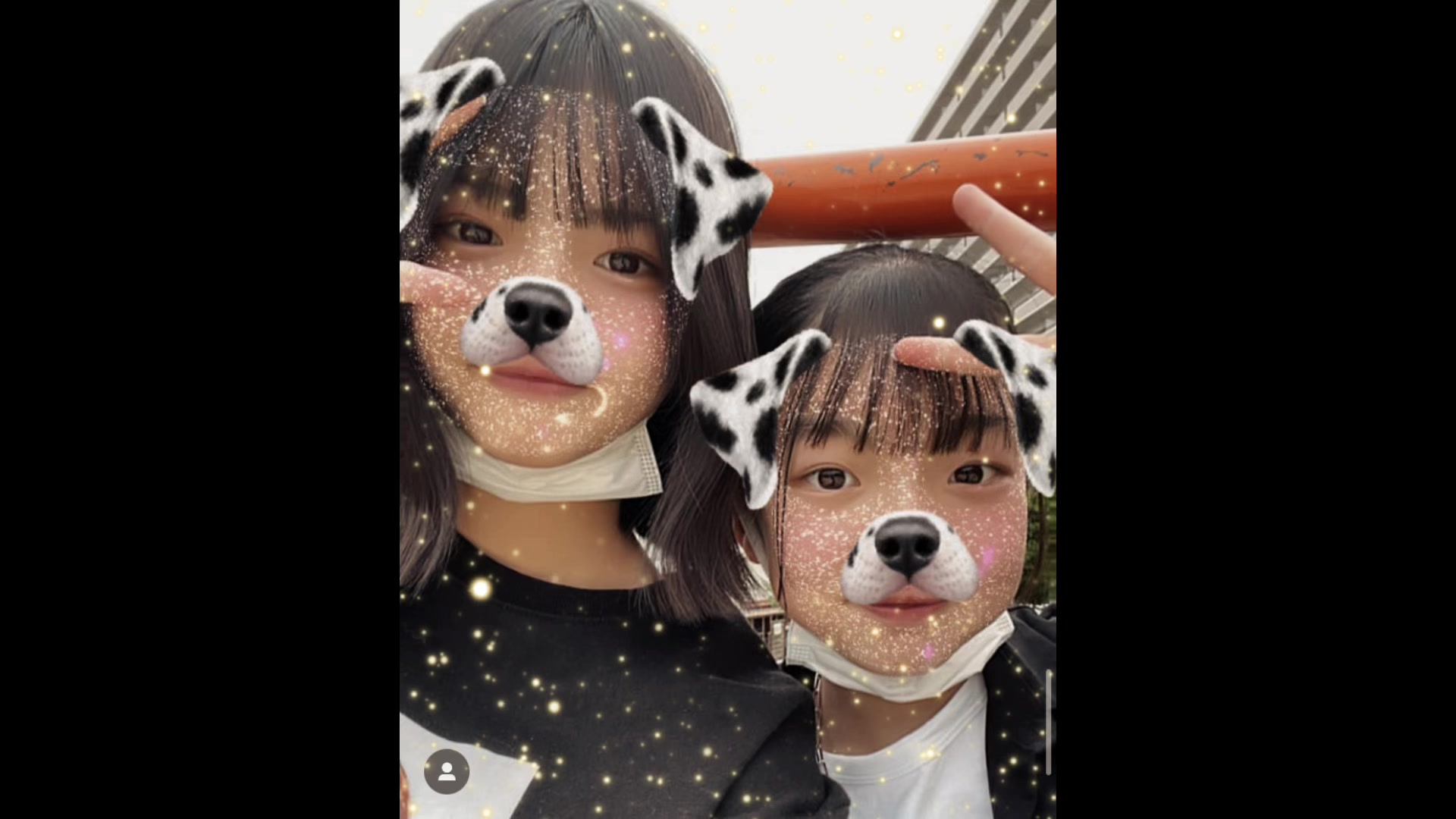Show tagged people on the photo
Screen dimensions: 1456x819
(447, 772)
